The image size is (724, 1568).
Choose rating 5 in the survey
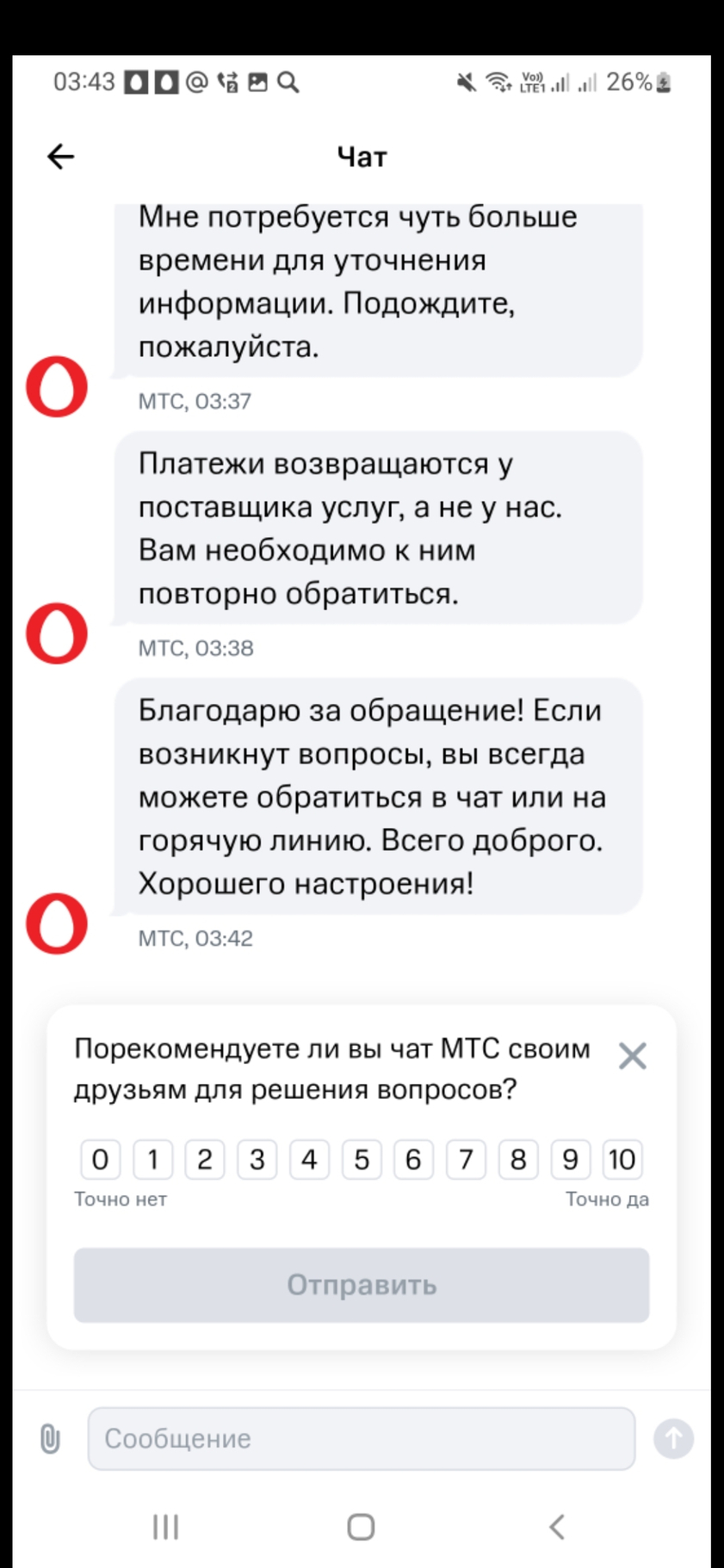362,1159
